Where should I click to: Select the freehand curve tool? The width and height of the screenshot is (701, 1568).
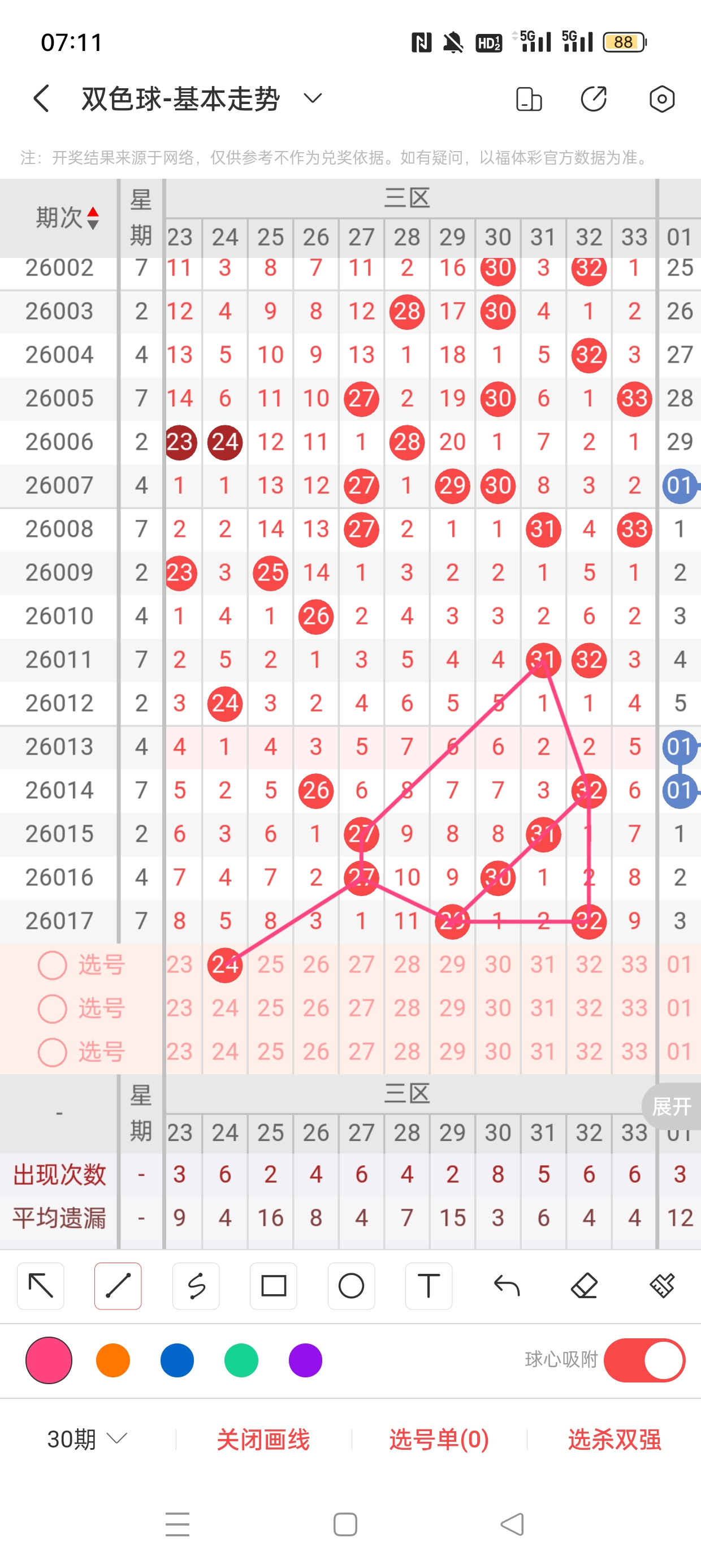click(x=196, y=1286)
